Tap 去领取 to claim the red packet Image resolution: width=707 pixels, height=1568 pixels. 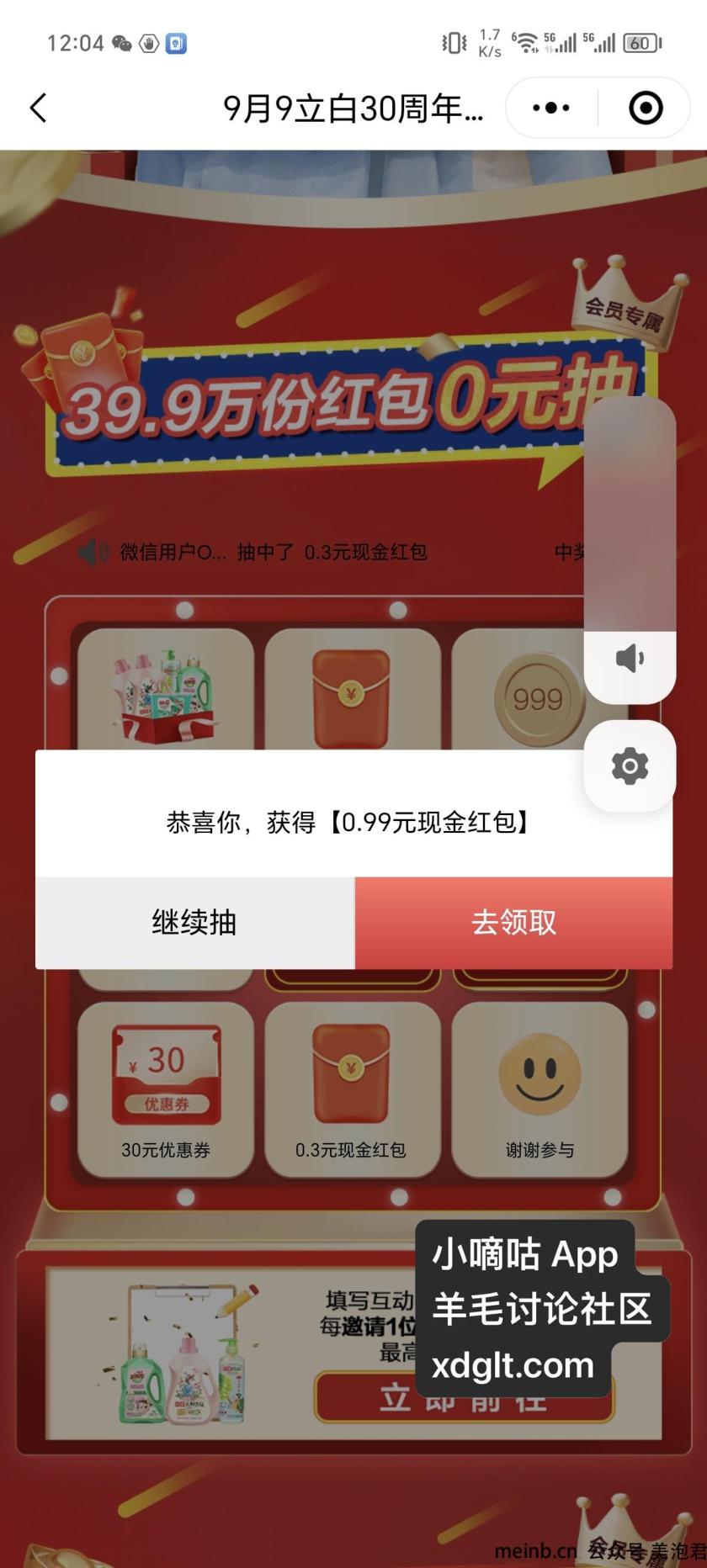pyautogui.click(x=513, y=923)
